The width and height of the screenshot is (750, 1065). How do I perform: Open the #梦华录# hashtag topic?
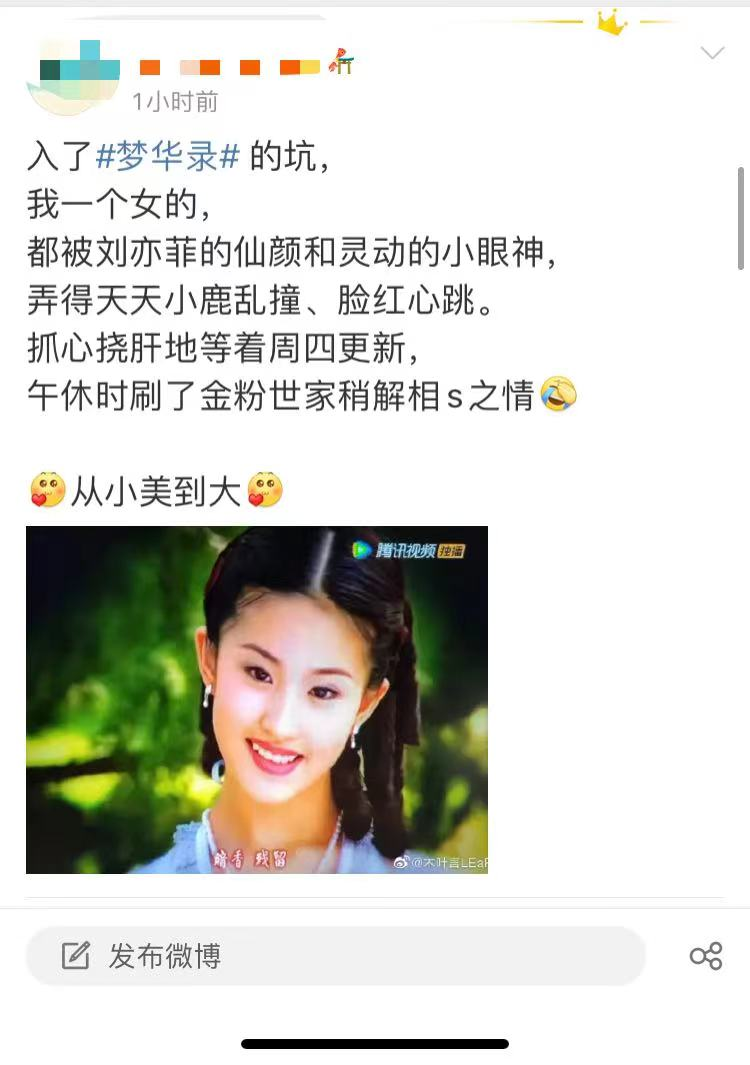[x=168, y=158]
